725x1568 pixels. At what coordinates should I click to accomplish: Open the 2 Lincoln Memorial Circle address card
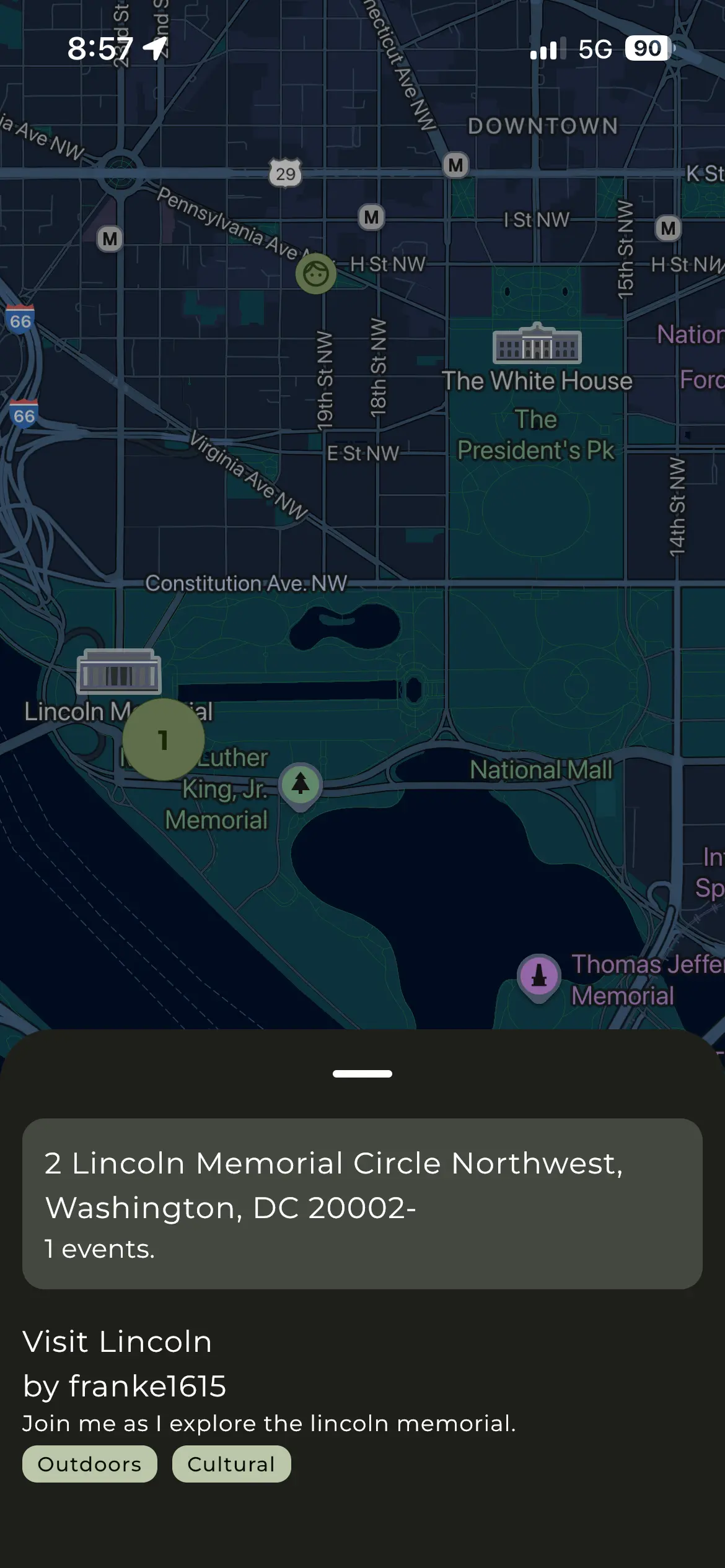[362, 1204]
